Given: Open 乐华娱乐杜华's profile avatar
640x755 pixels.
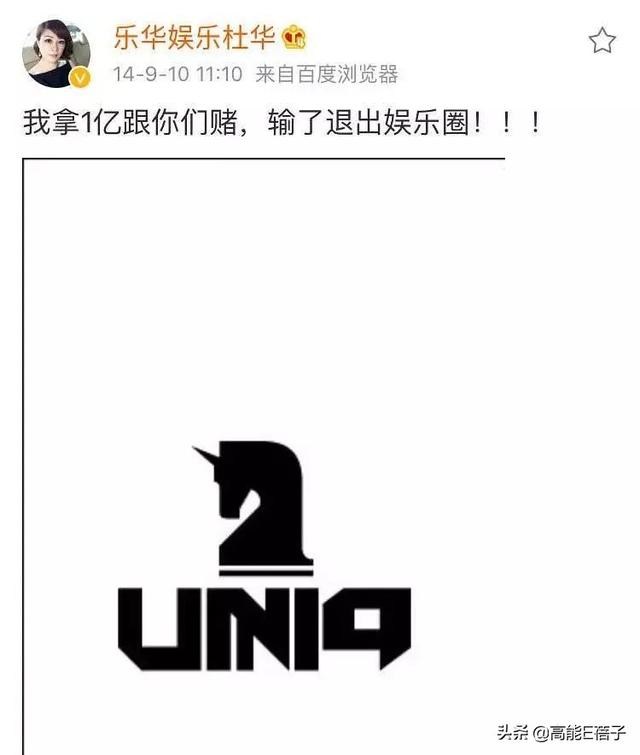Looking at the screenshot, I should tap(56, 54).
